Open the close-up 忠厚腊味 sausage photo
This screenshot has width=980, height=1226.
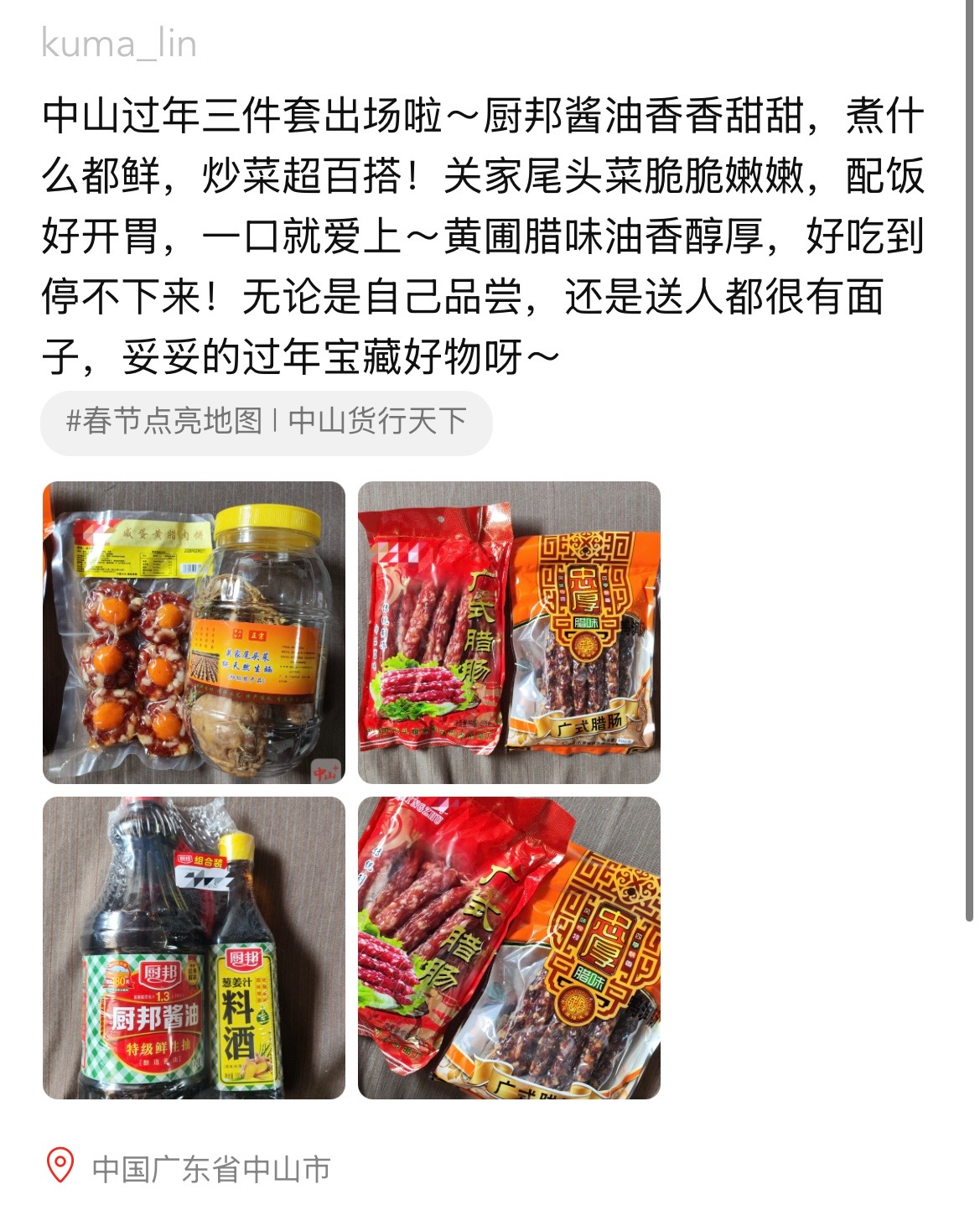509,948
